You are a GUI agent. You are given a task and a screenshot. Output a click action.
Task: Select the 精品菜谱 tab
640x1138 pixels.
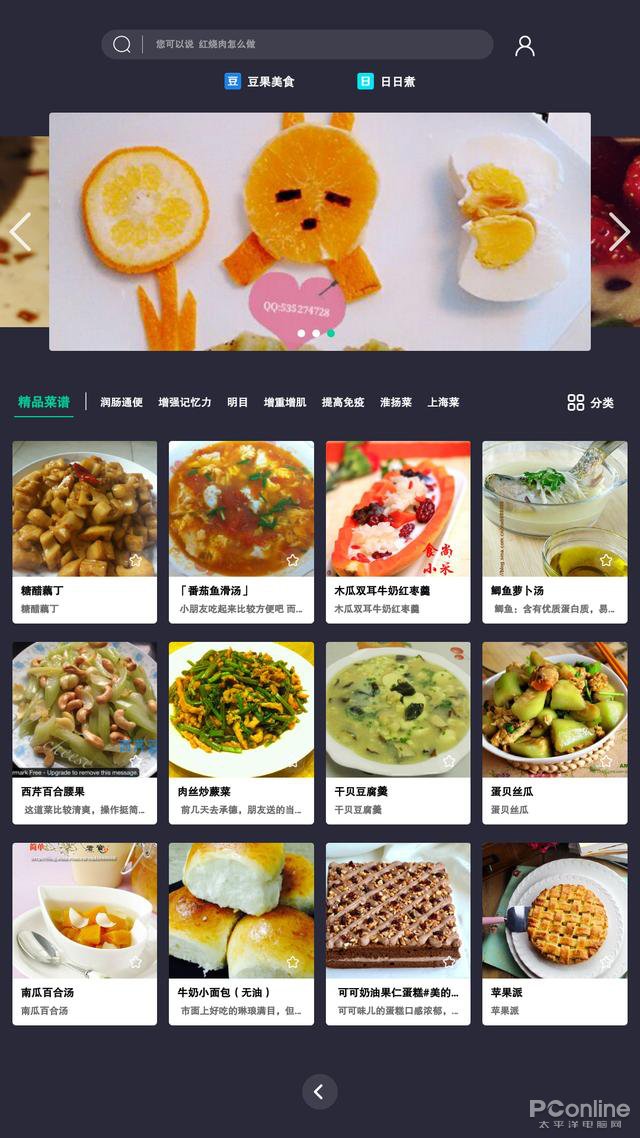click(x=44, y=402)
